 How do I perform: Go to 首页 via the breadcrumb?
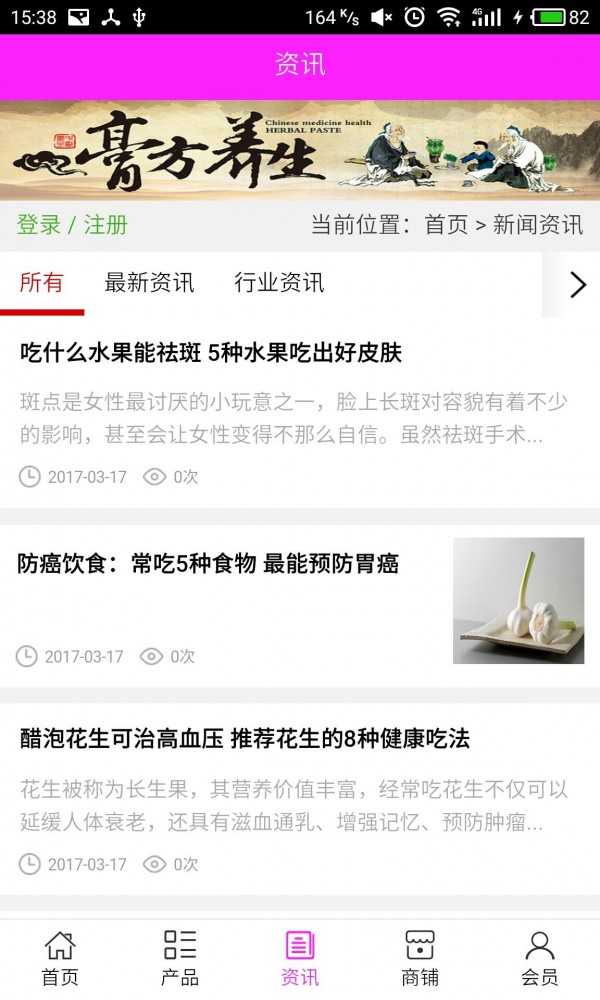coord(446,225)
